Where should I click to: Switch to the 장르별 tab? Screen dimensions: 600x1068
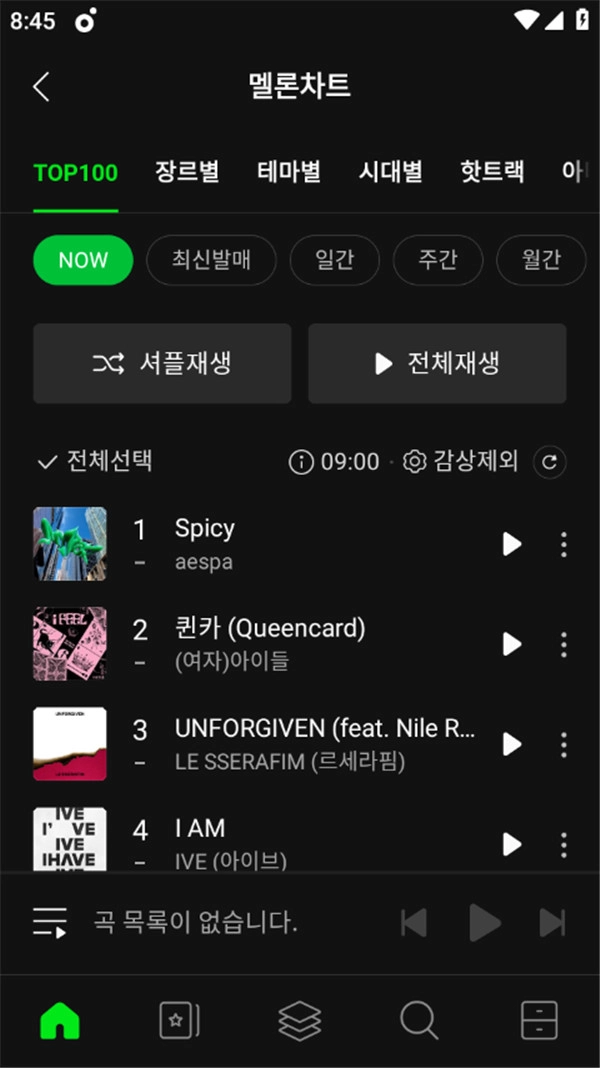click(x=187, y=172)
